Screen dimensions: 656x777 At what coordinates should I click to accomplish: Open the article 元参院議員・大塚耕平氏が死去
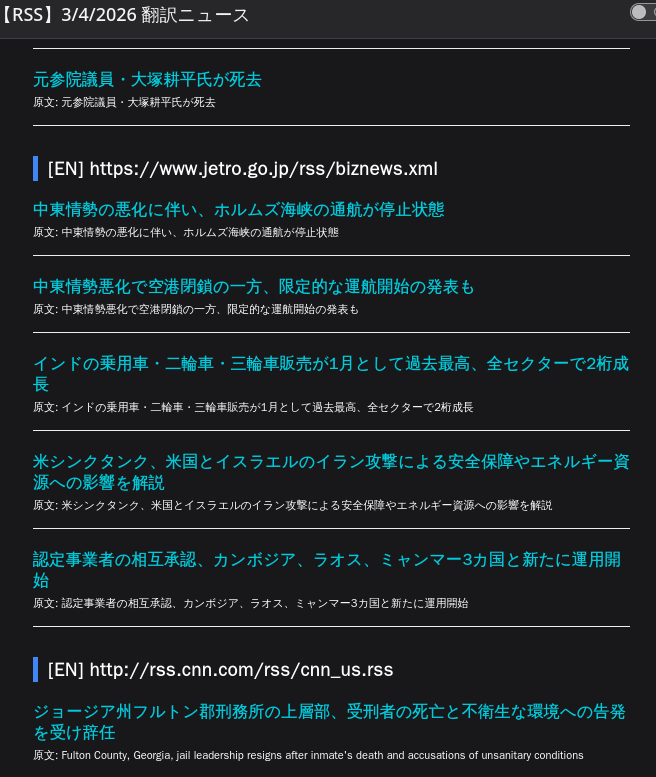(147, 79)
